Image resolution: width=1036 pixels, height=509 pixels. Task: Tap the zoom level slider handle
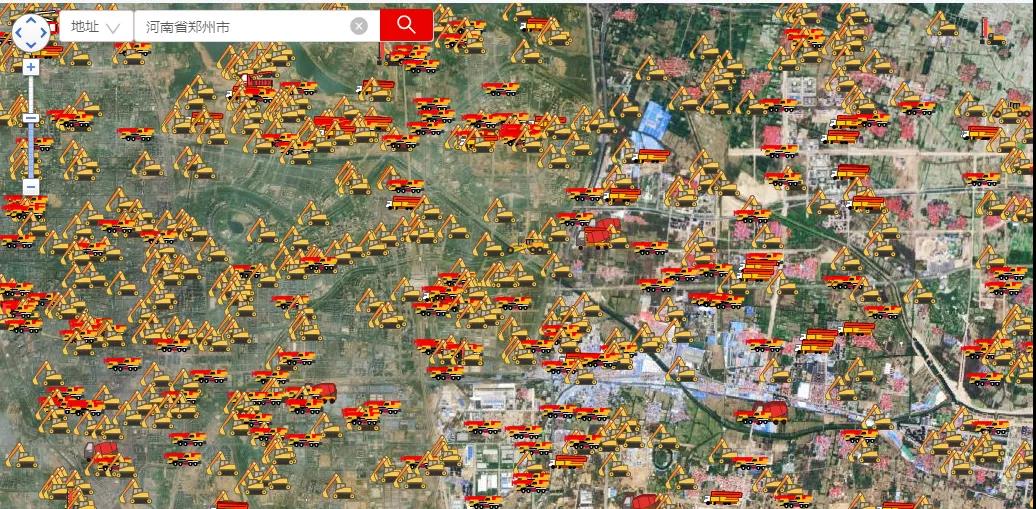(31, 118)
